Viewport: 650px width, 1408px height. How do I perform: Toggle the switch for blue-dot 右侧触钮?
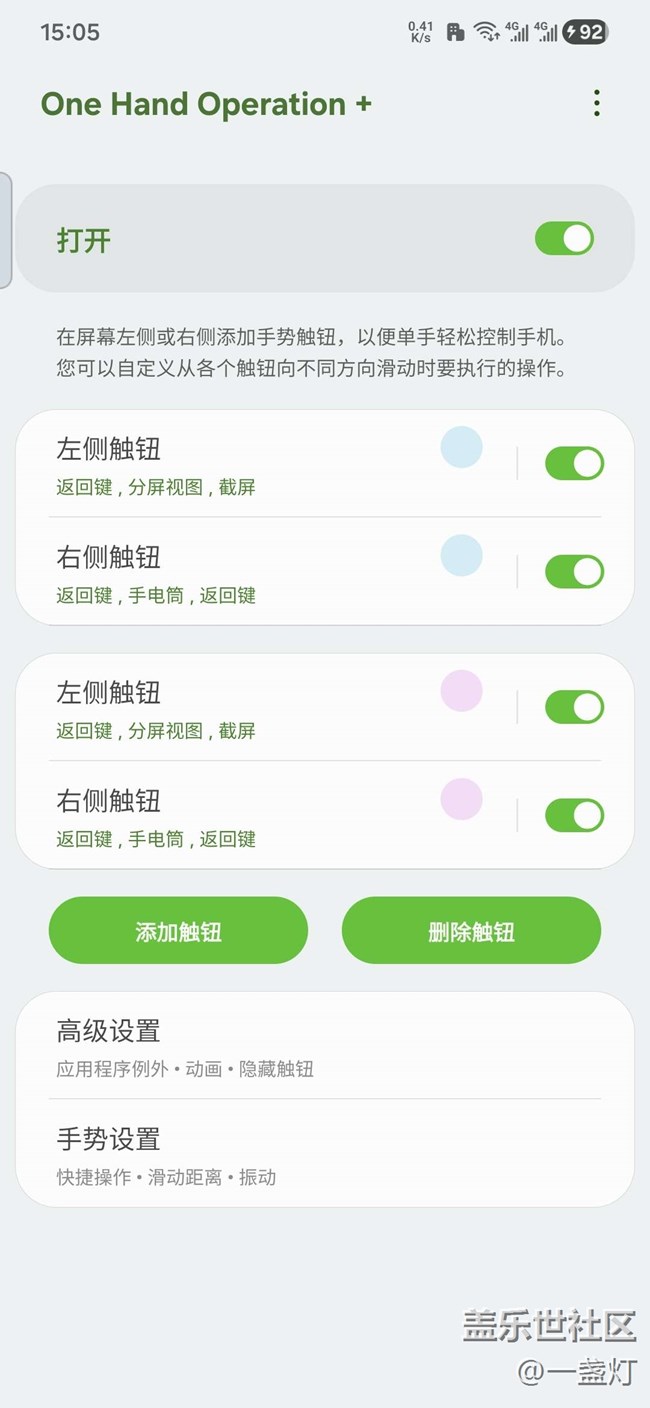(574, 572)
